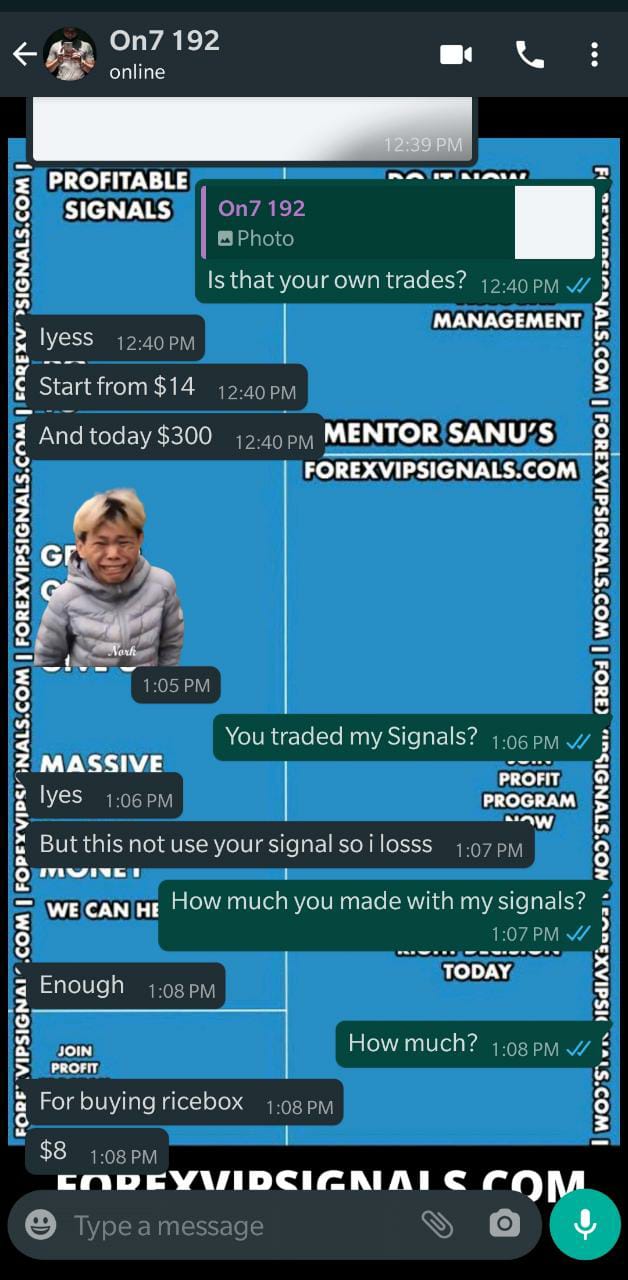Open the camera from the message bar
Viewport: 628px width, 1280px height.
pyautogui.click(x=504, y=1224)
